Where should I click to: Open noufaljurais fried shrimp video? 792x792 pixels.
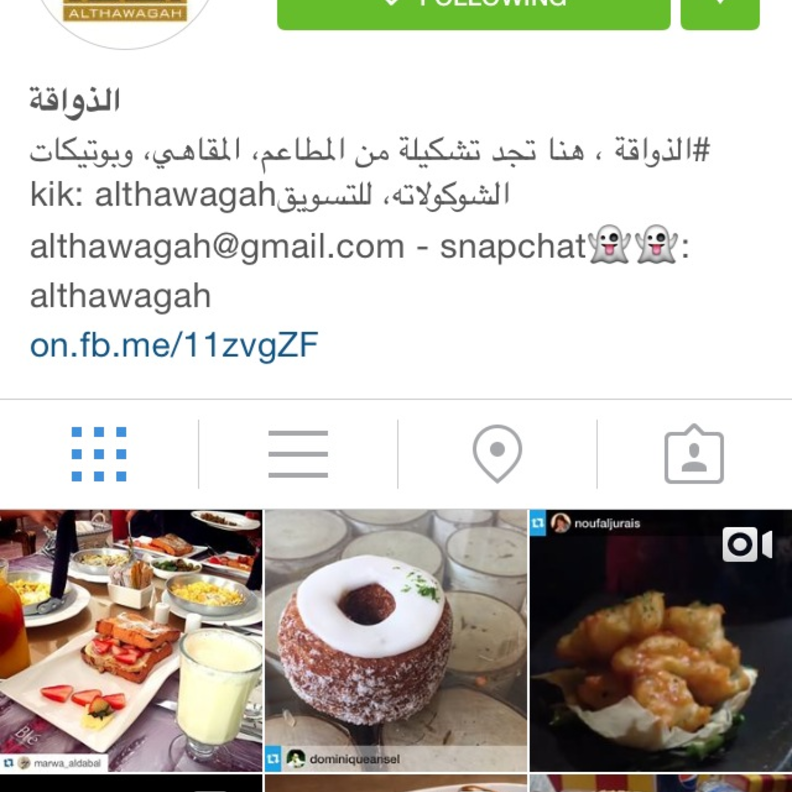coord(660,640)
